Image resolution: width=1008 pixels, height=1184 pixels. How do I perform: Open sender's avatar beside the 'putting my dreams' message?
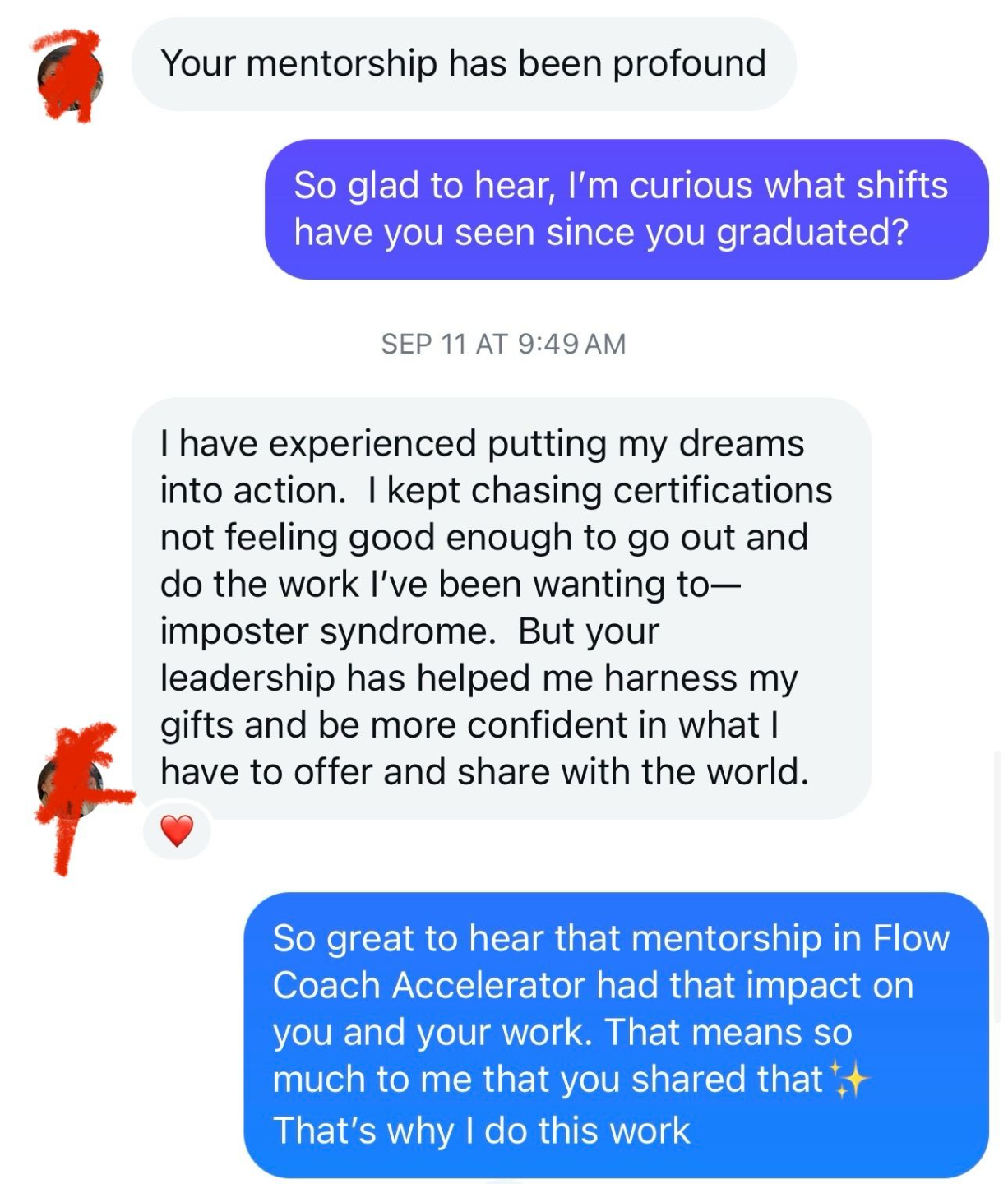[x=71, y=787]
